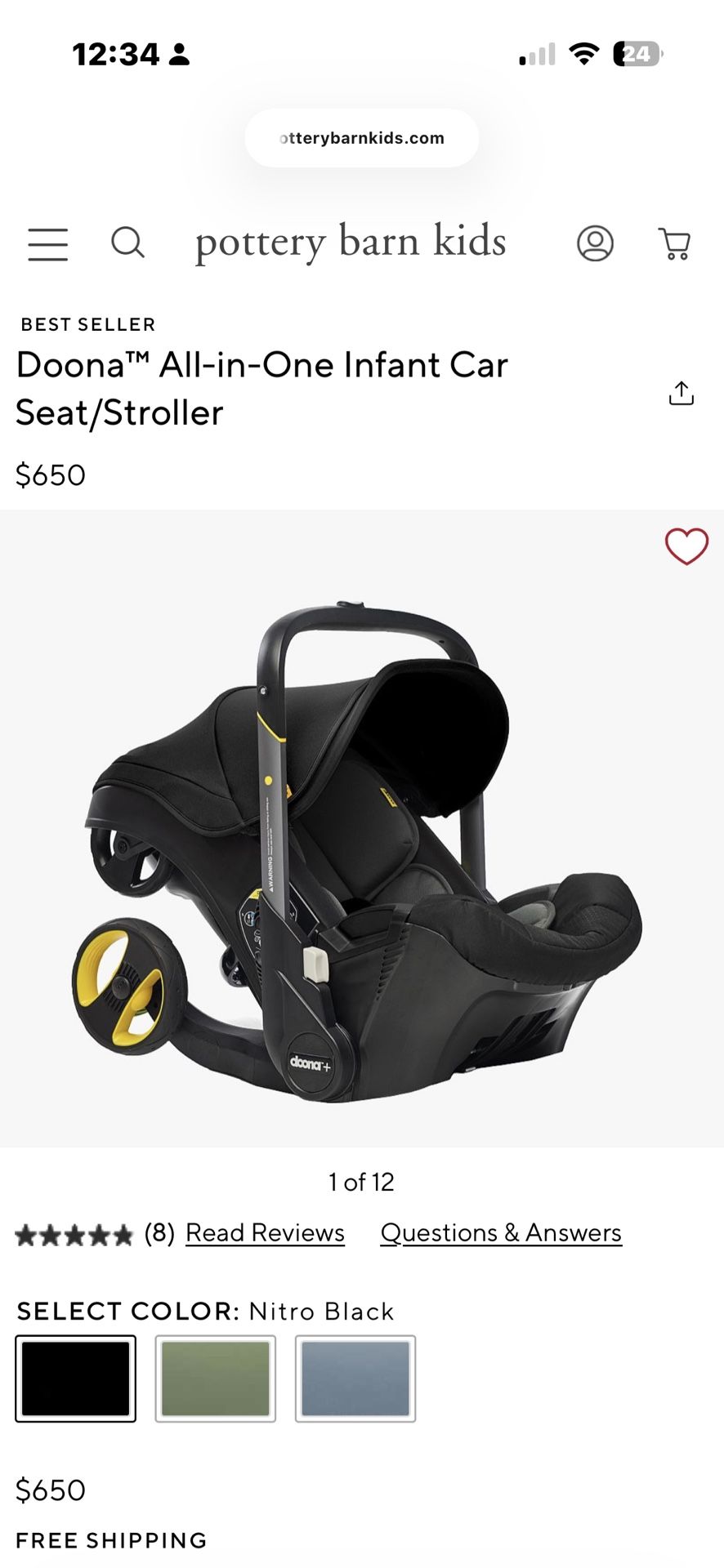Open the hamburger navigation menu
The height and width of the screenshot is (1568, 724).
(47, 244)
